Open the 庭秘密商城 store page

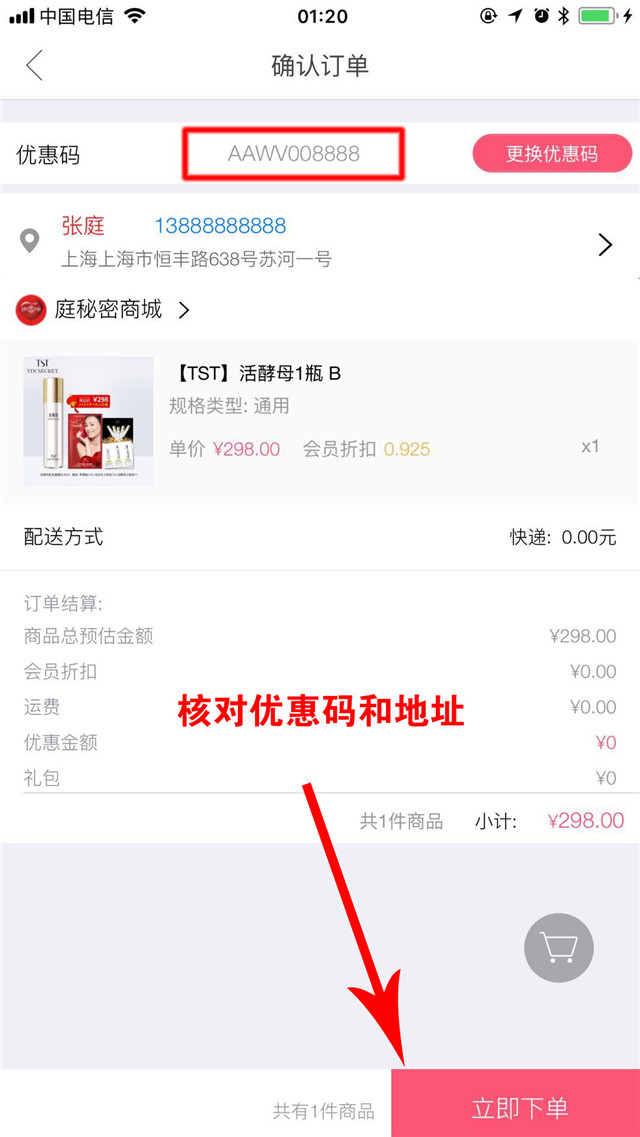[105, 310]
